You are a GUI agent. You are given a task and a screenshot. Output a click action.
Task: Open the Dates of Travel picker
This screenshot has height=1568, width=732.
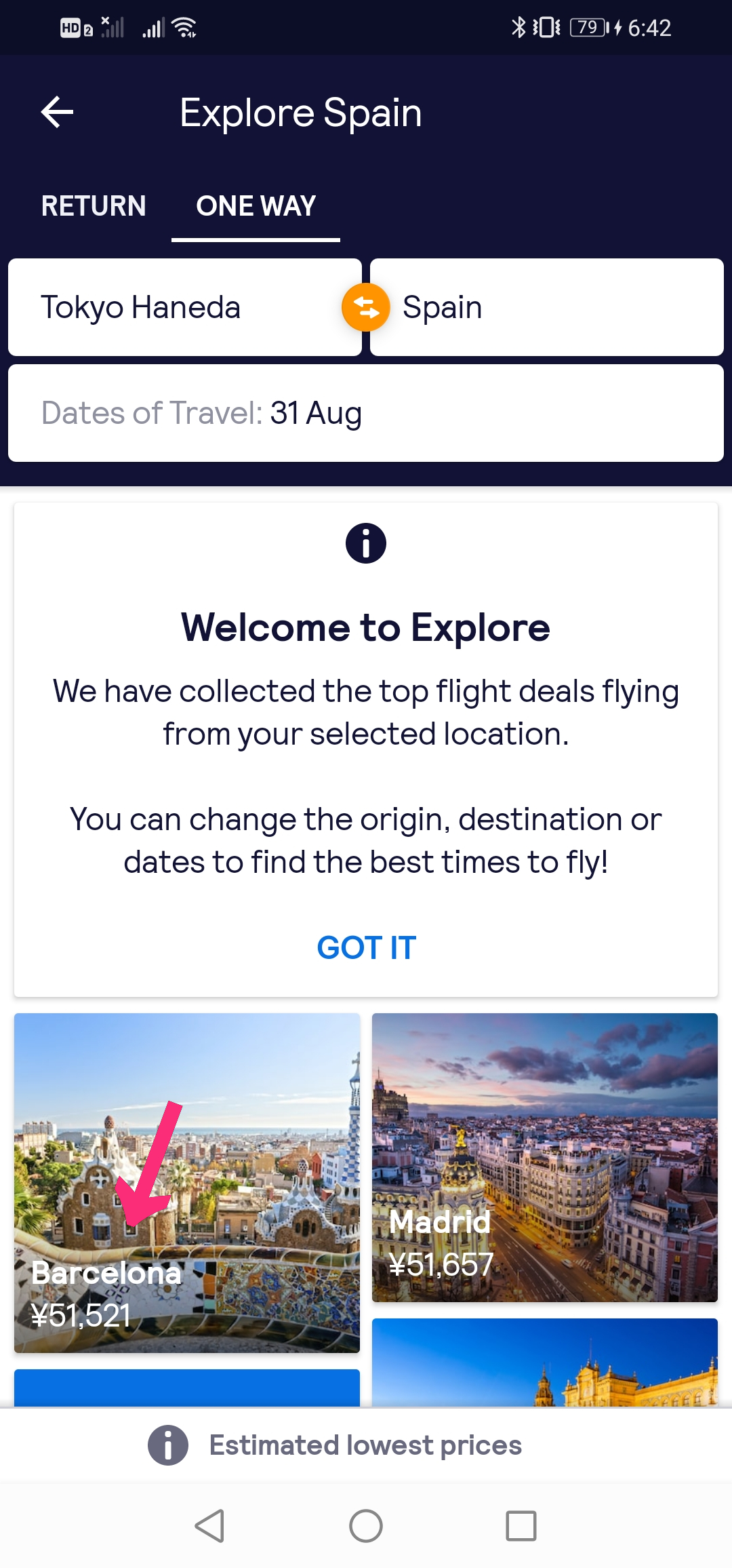click(366, 413)
